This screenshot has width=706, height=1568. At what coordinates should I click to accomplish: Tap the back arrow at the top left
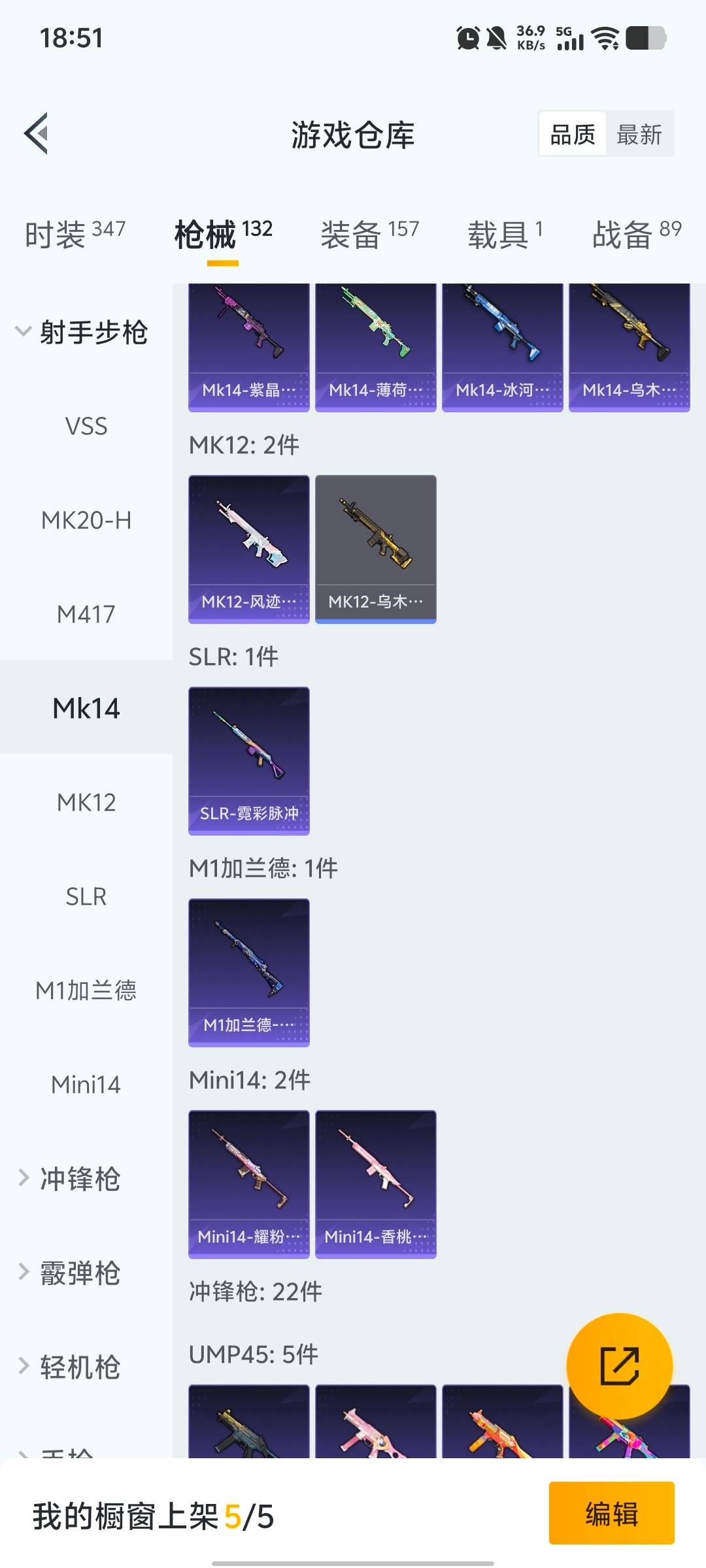pos(37,134)
